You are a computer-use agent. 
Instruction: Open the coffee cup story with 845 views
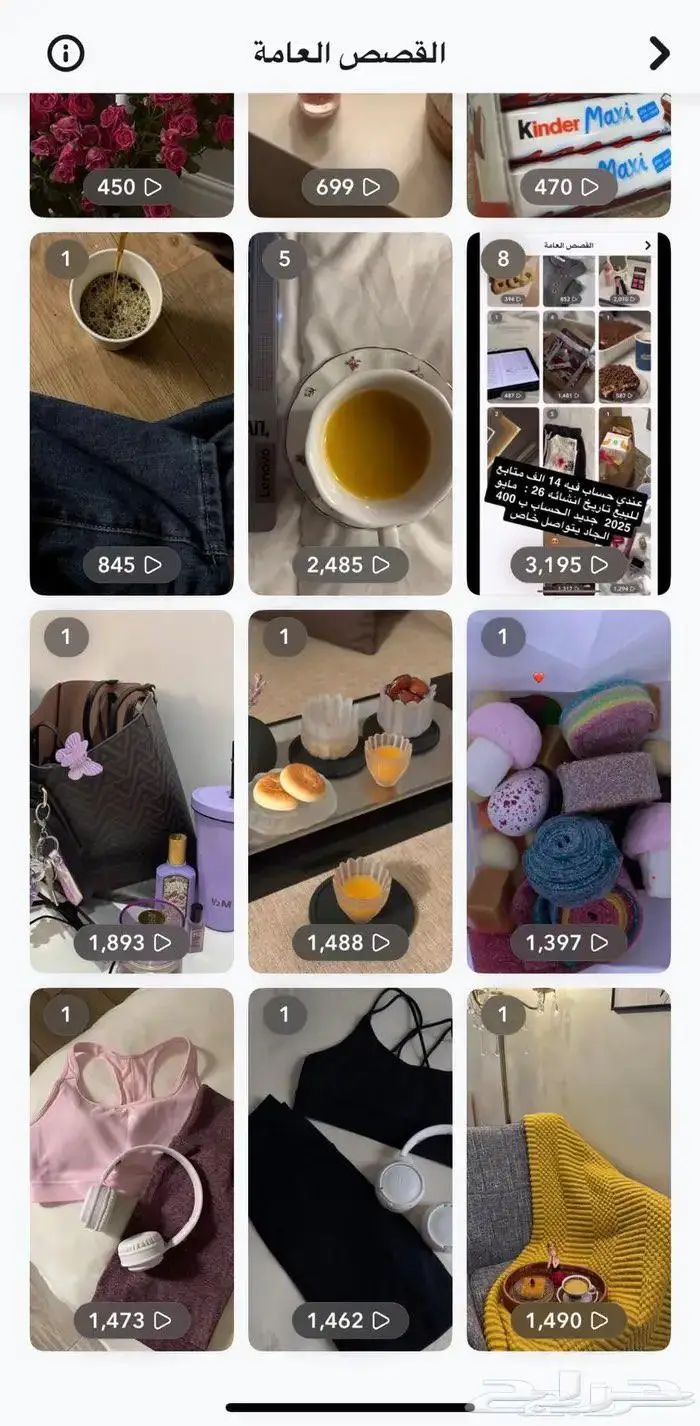132,414
